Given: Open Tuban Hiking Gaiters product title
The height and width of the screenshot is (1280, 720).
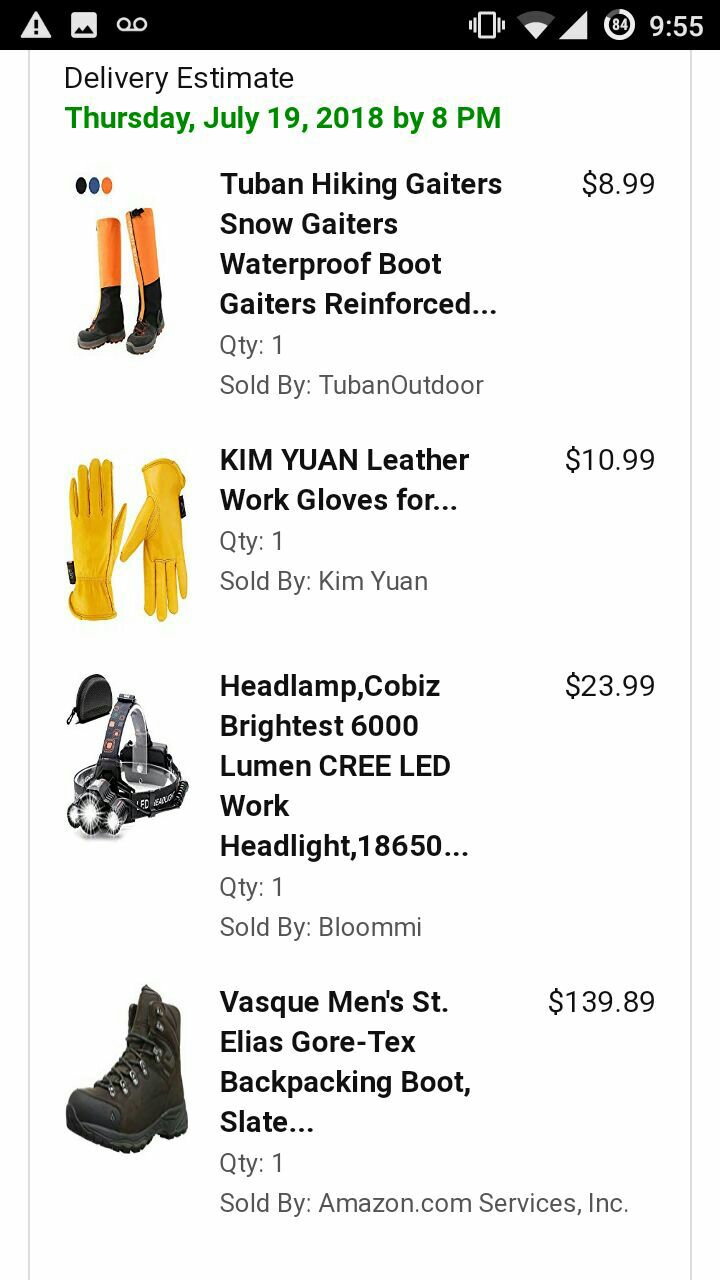Looking at the screenshot, I should coord(360,243).
